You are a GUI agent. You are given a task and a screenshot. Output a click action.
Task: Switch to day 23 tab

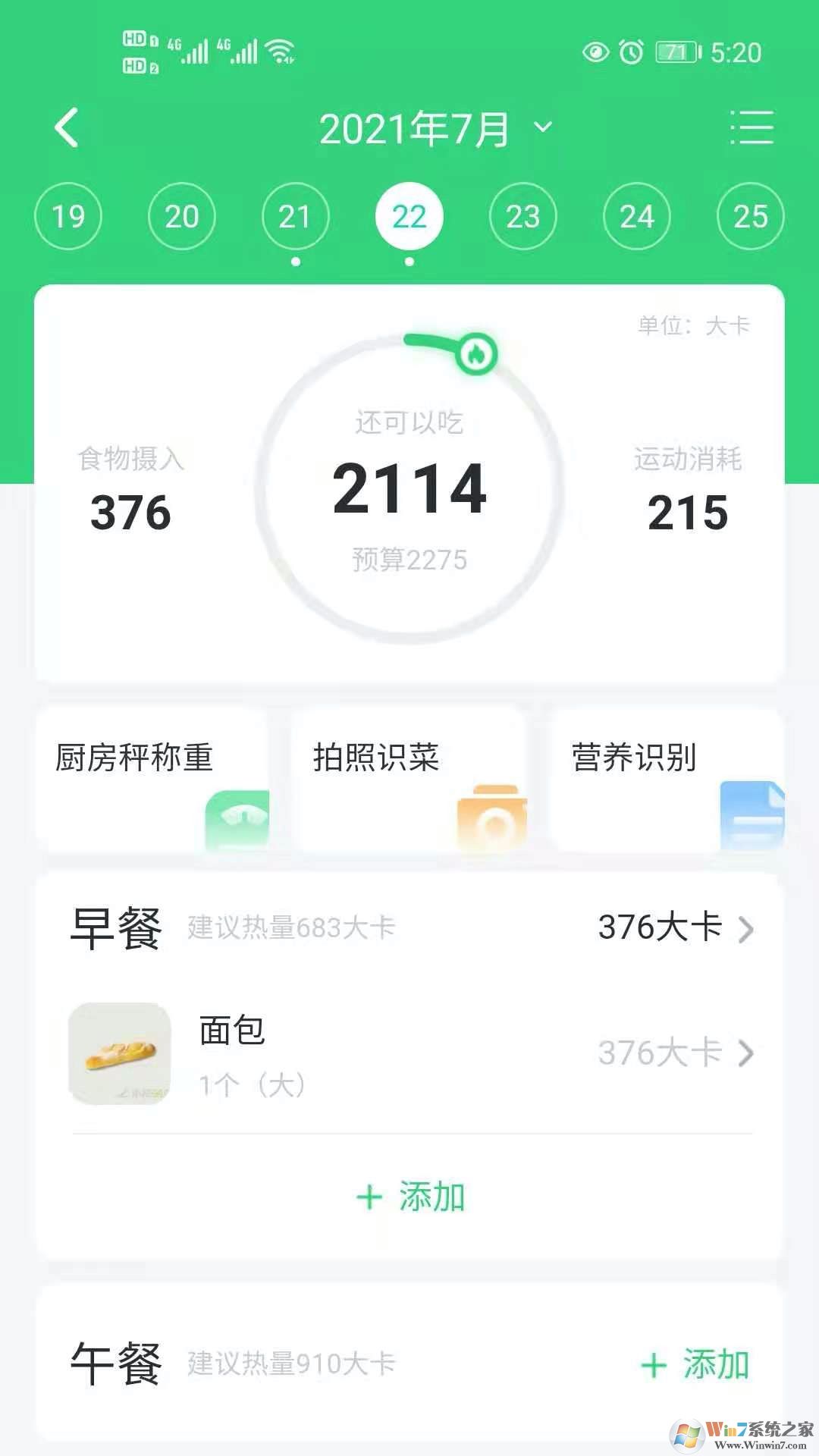point(522,215)
